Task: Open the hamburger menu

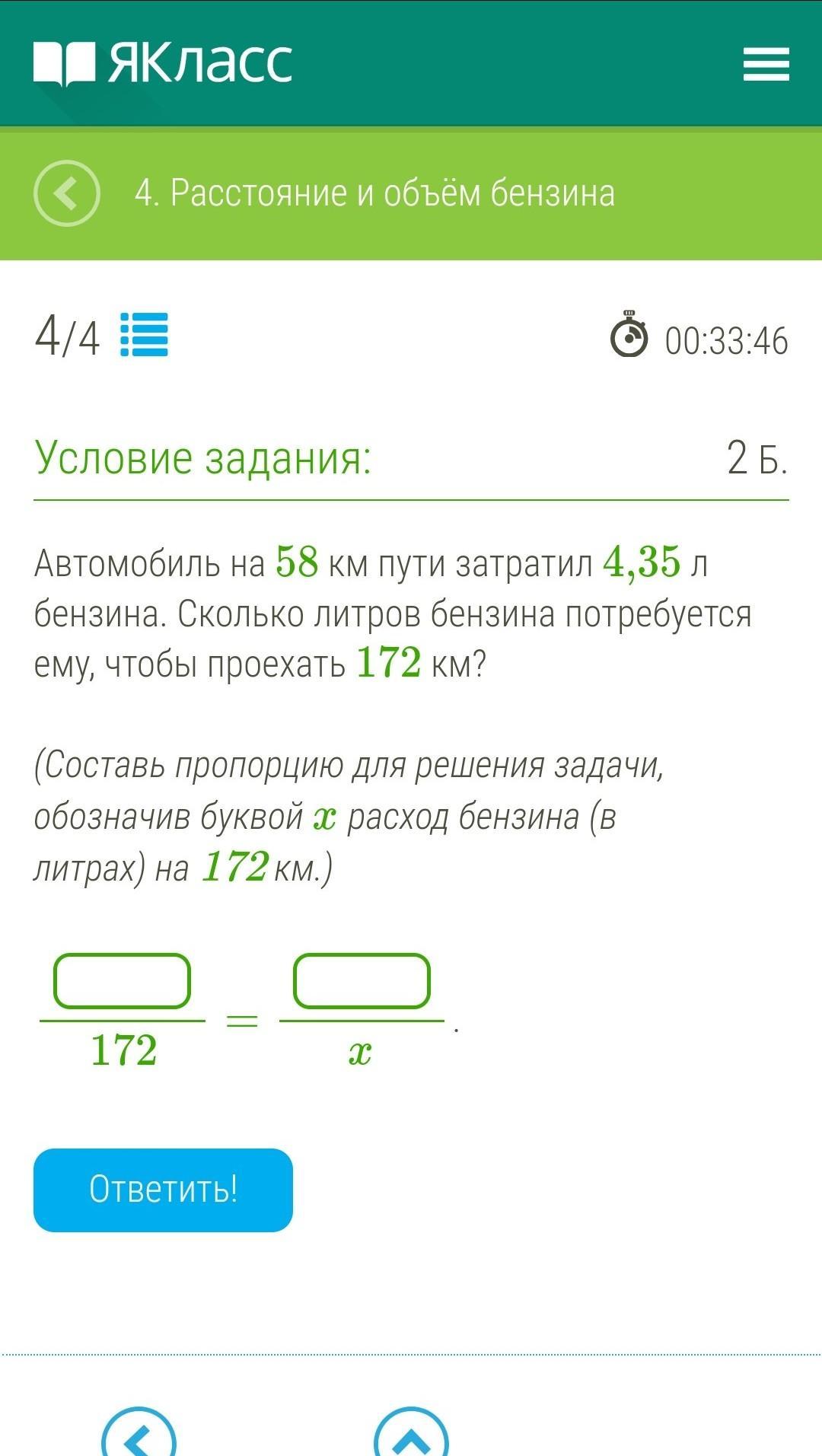Action: (766, 63)
